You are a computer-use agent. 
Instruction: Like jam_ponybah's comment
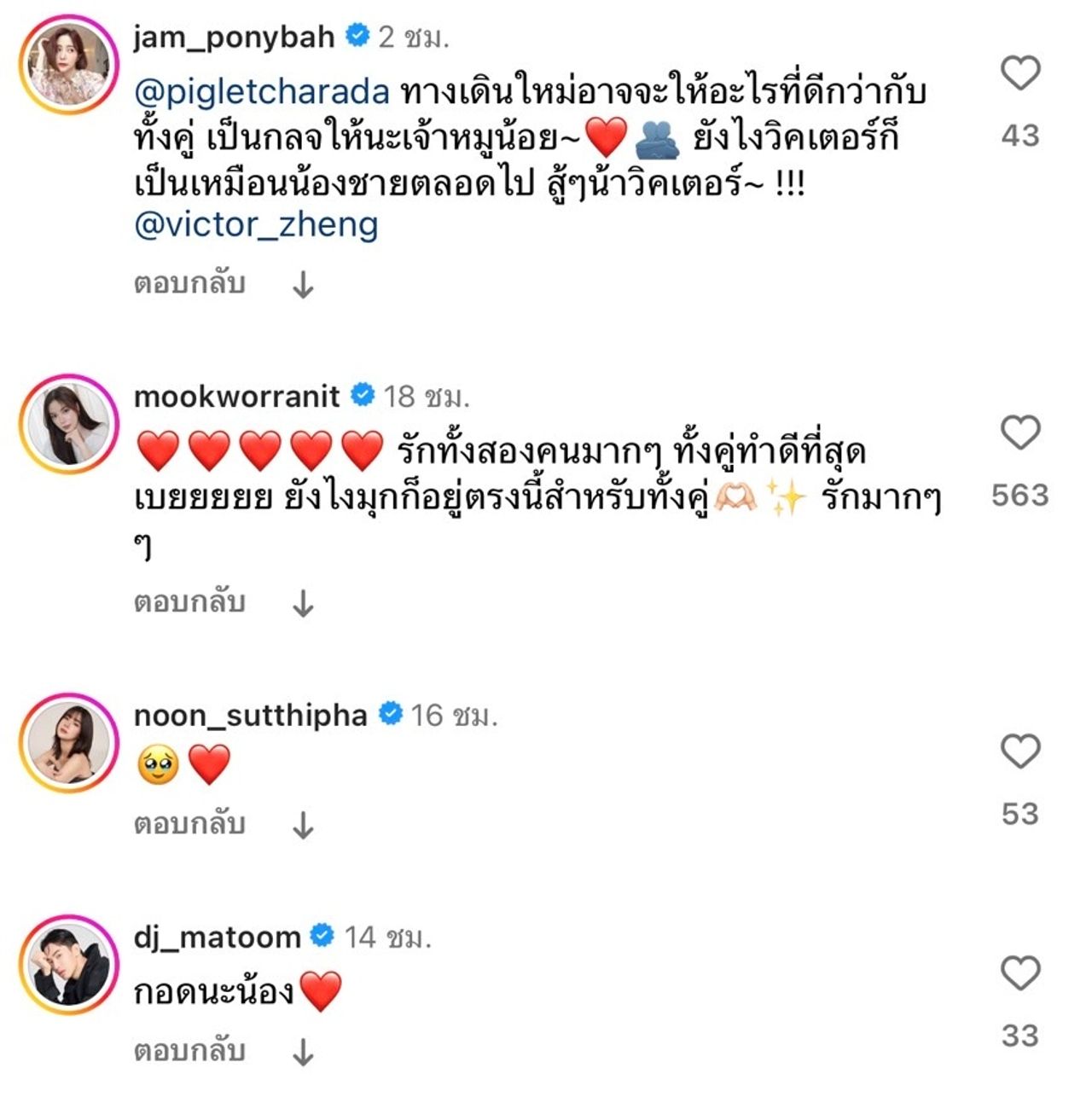click(1020, 73)
